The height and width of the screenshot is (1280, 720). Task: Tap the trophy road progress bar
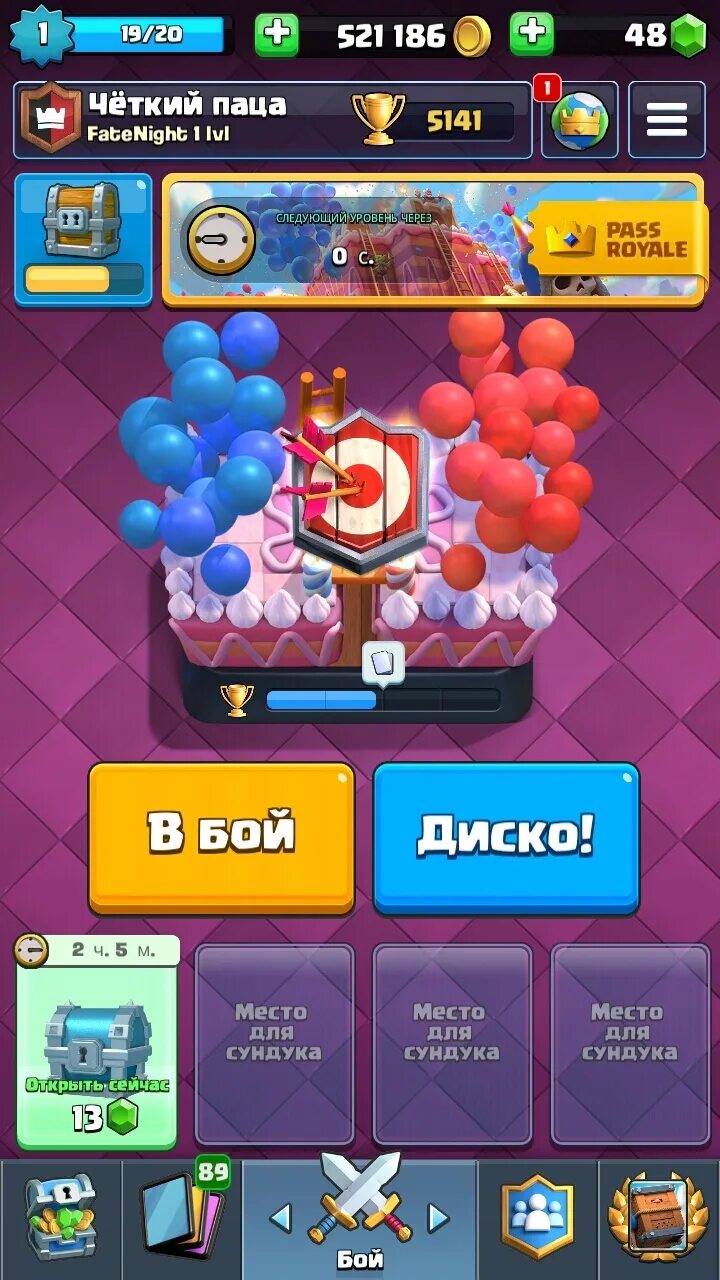coord(383,699)
